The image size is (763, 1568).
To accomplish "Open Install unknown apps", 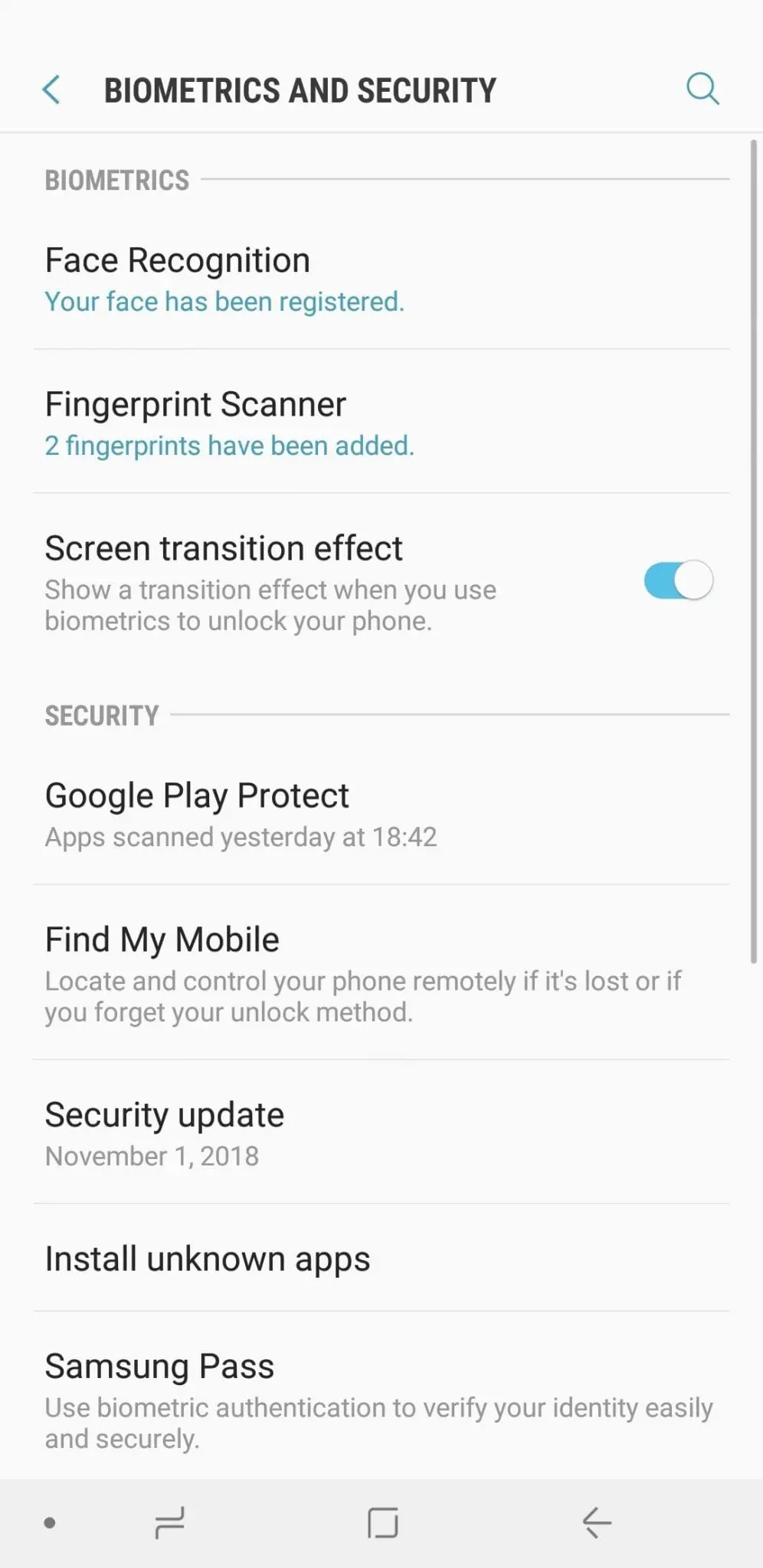I will tap(381, 1258).
